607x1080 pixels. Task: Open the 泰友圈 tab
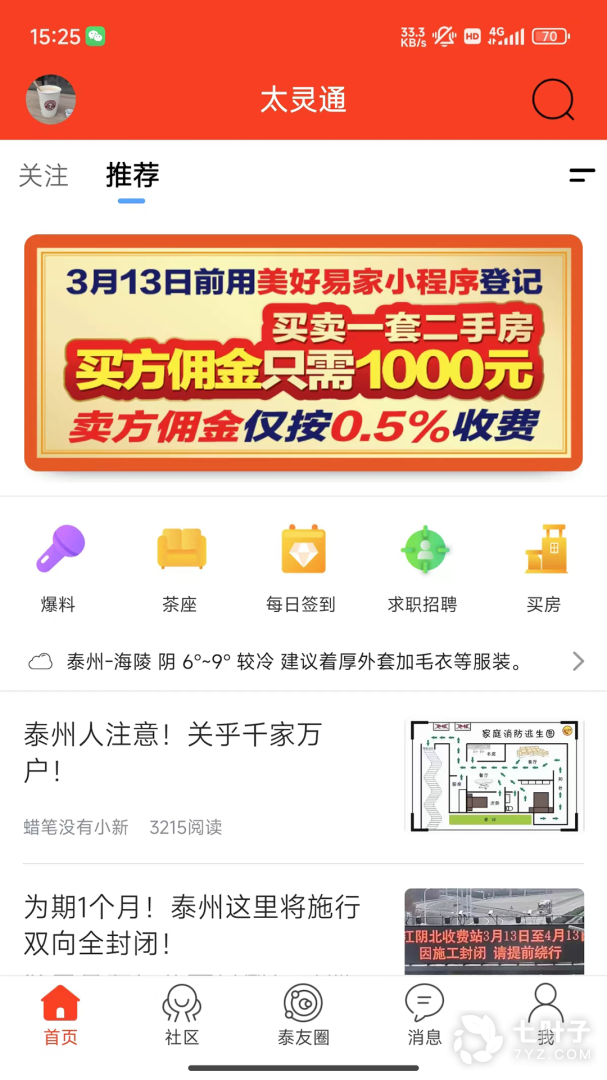click(302, 1015)
